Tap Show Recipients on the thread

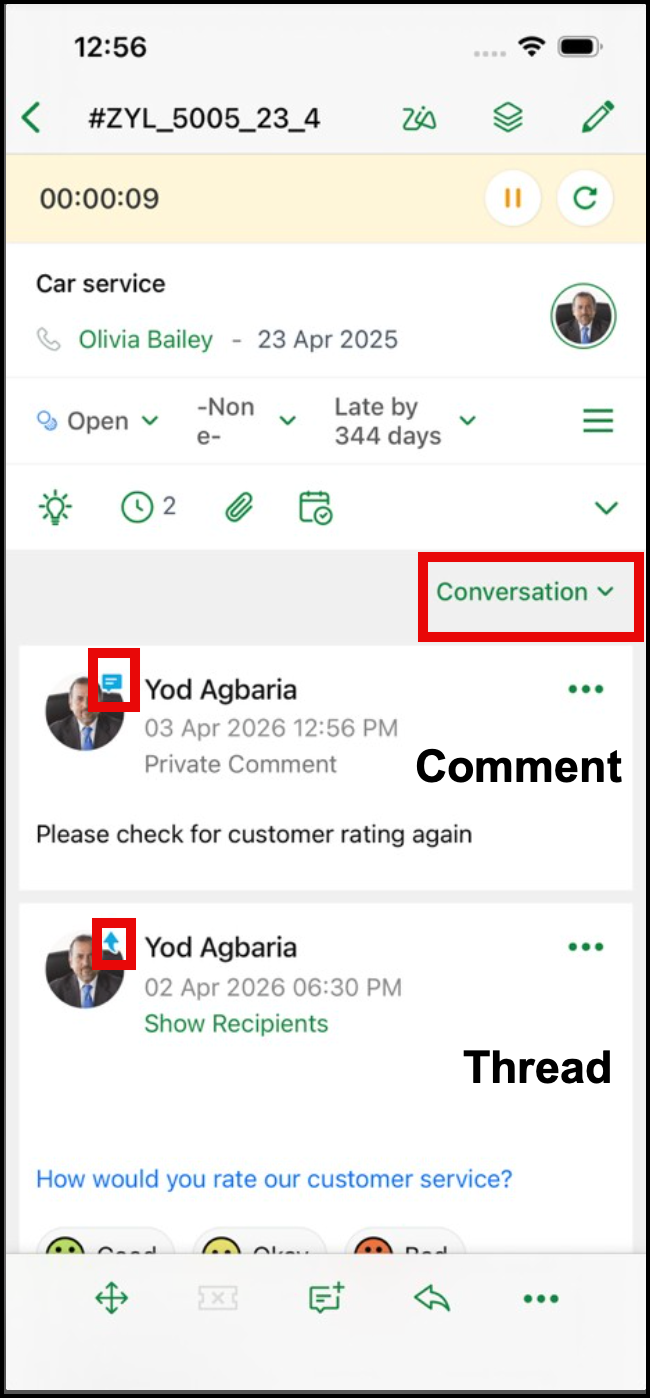tap(236, 1024)
